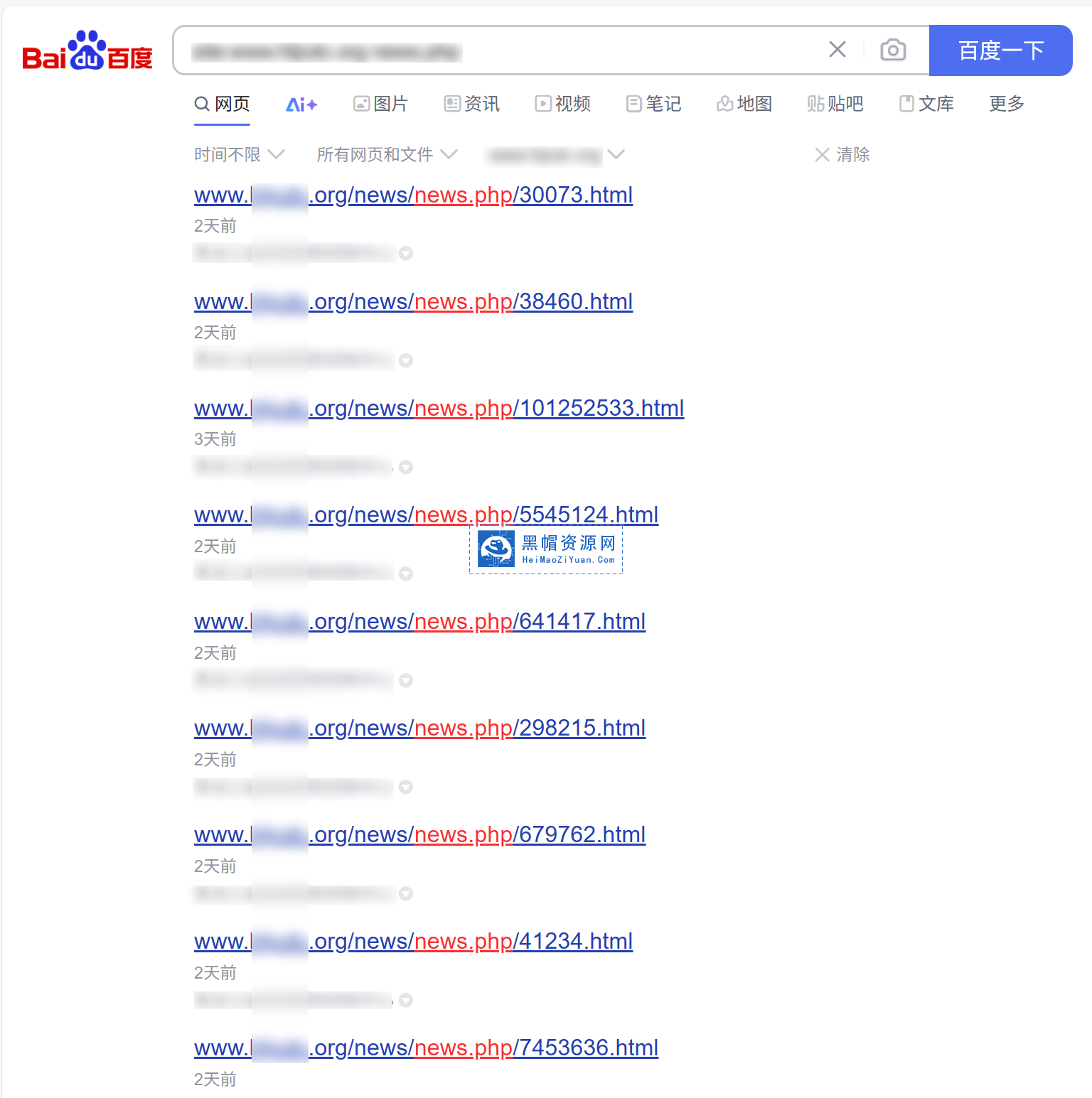Switch to the 资讯 tab
The image size is (1092, 1098).
tap(472, 104)
